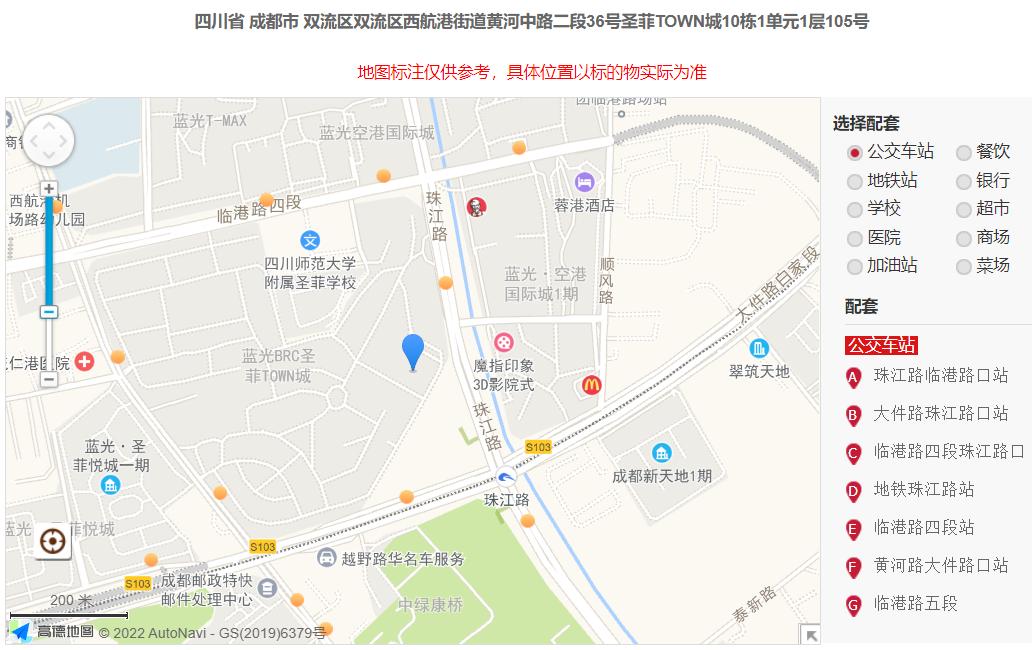This screenshot has width=1032, height=650.
Task: Pick the 商场 facility option
Action: pyautogui.click(x=964, y=238)
